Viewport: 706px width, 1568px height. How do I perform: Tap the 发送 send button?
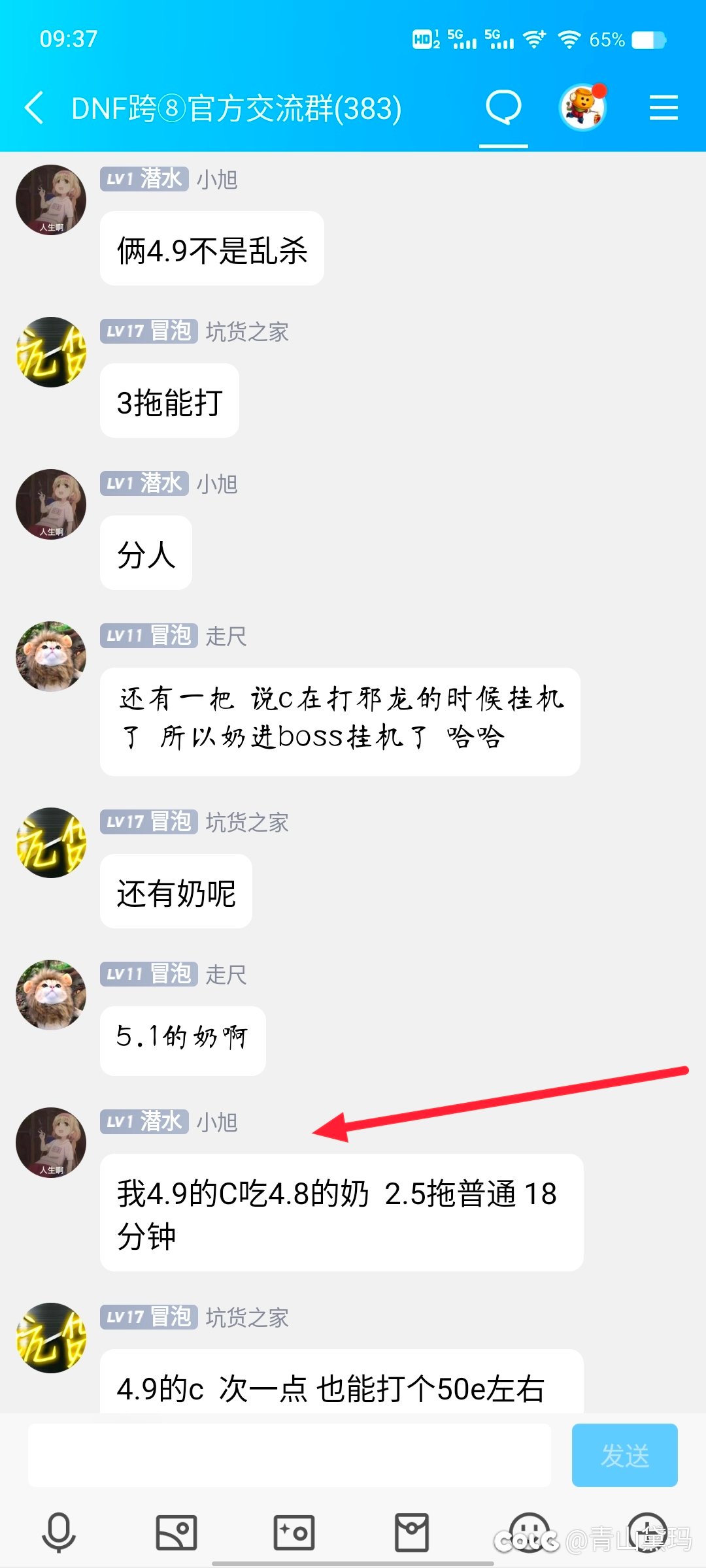pos(624,1455)
